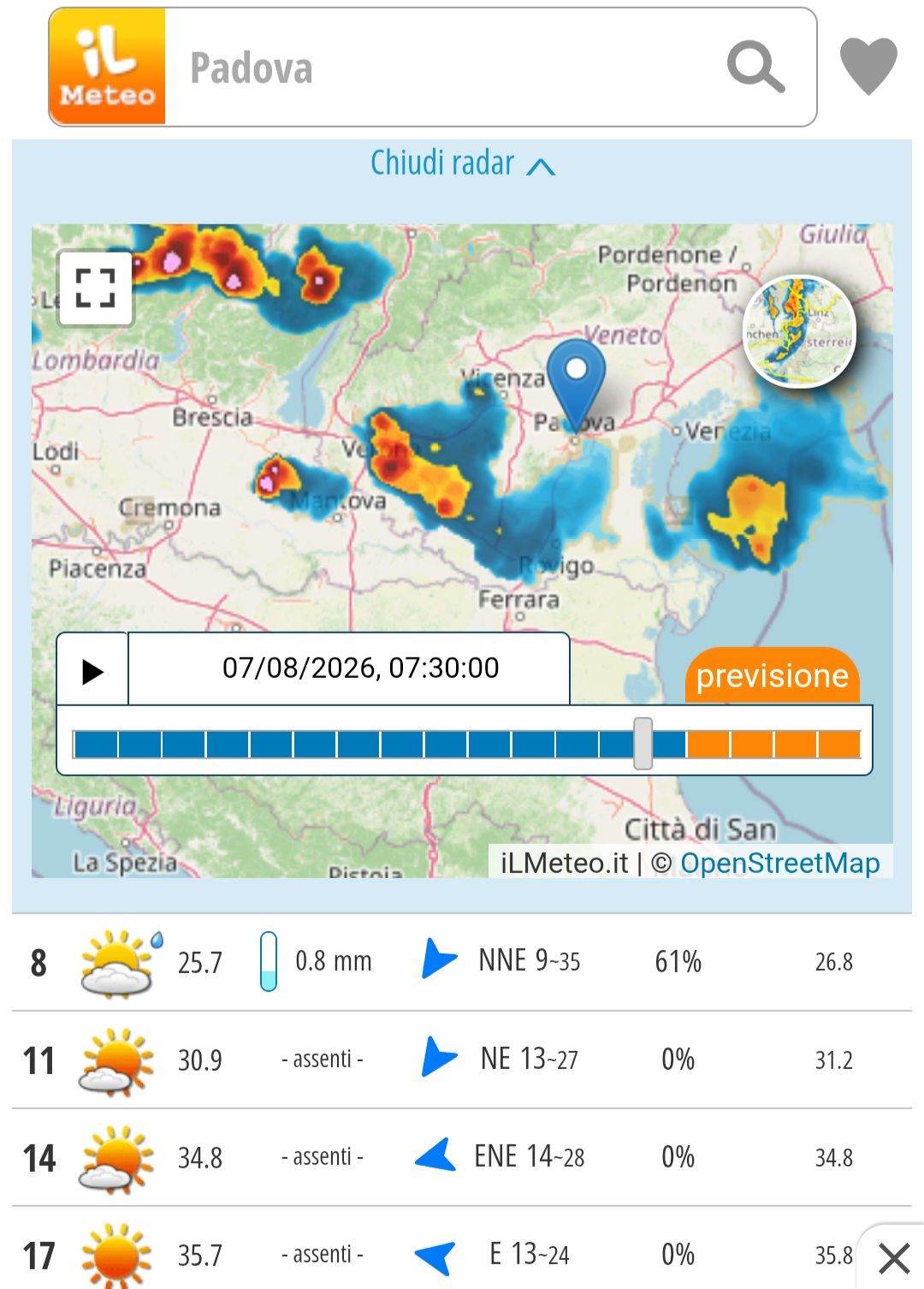
Task: Open the round satellite map thumbnail
Action: (799, 330)
